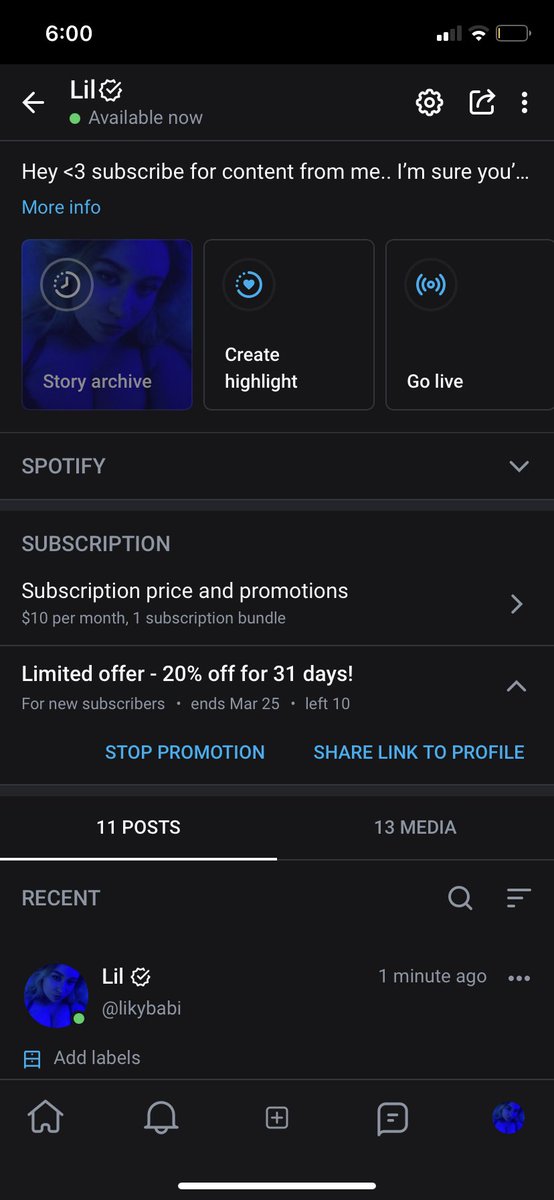
Task: Tap the More info link
Action: coord(61,207)
